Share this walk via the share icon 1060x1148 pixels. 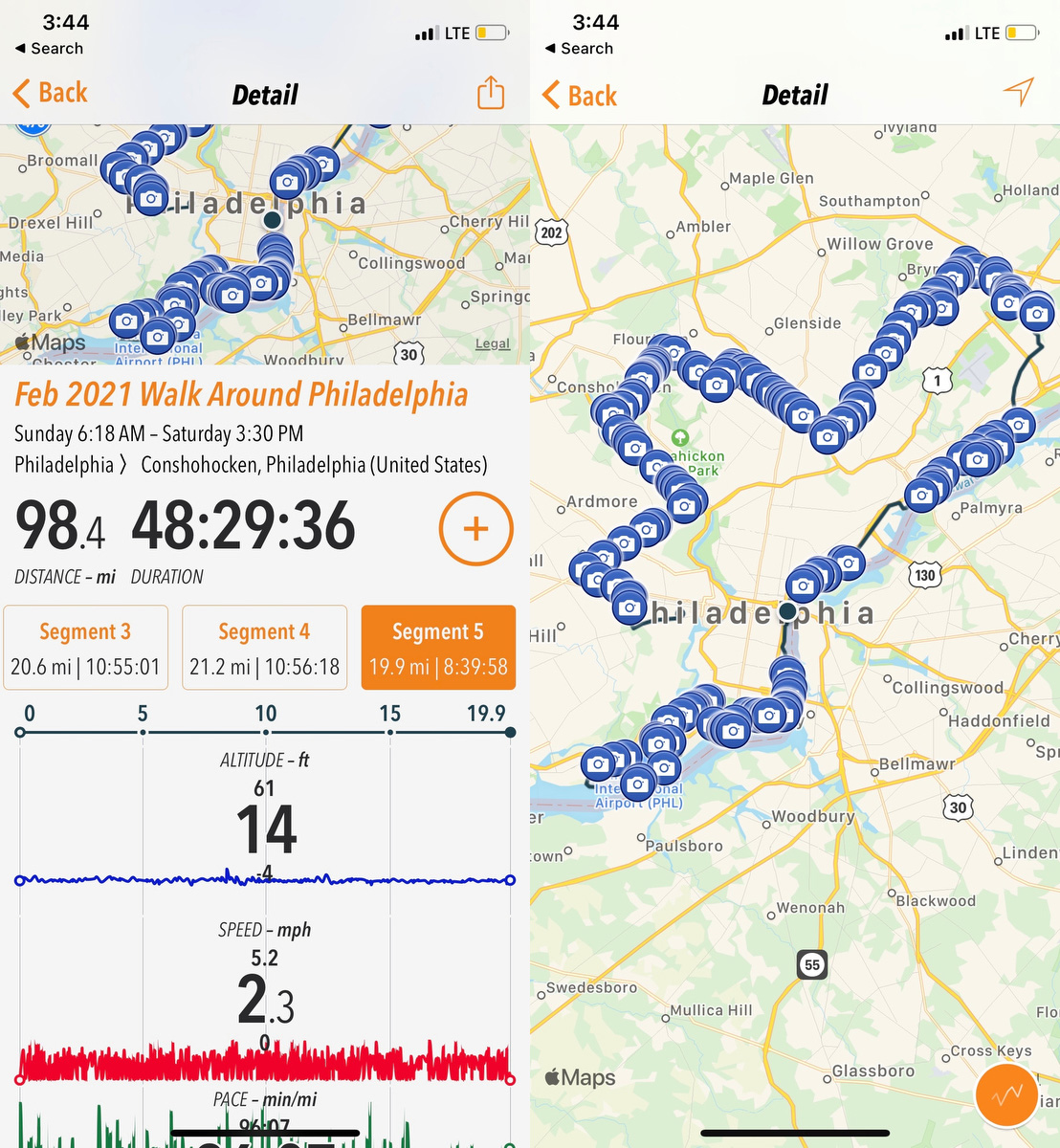[x=490, y=94]
